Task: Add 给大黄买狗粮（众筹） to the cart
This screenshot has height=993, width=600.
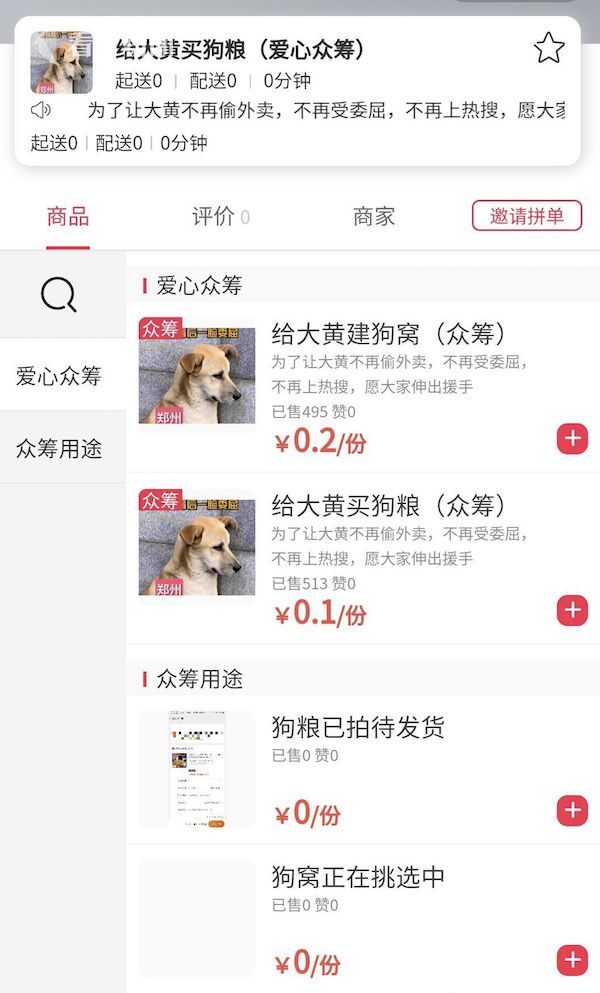Action: point(572,610)
